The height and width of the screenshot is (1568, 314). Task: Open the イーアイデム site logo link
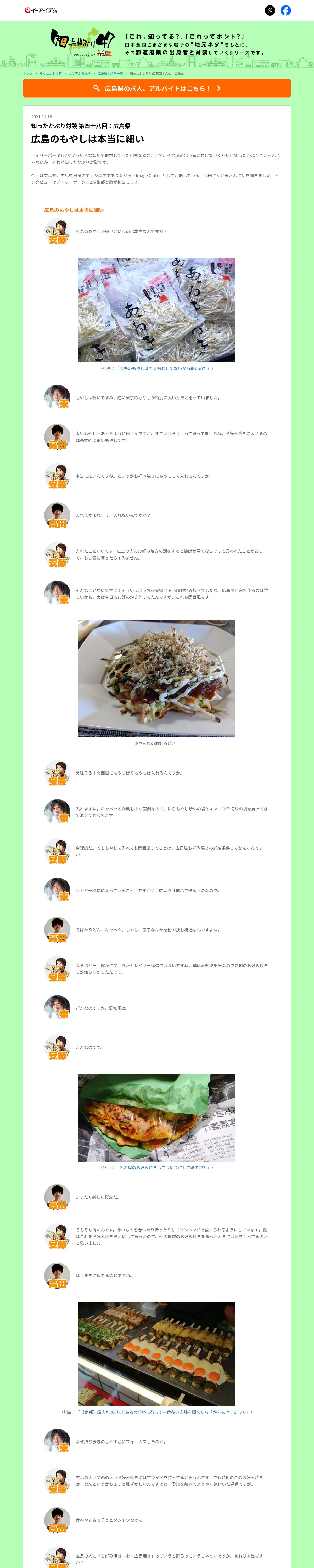pos(41,10)
